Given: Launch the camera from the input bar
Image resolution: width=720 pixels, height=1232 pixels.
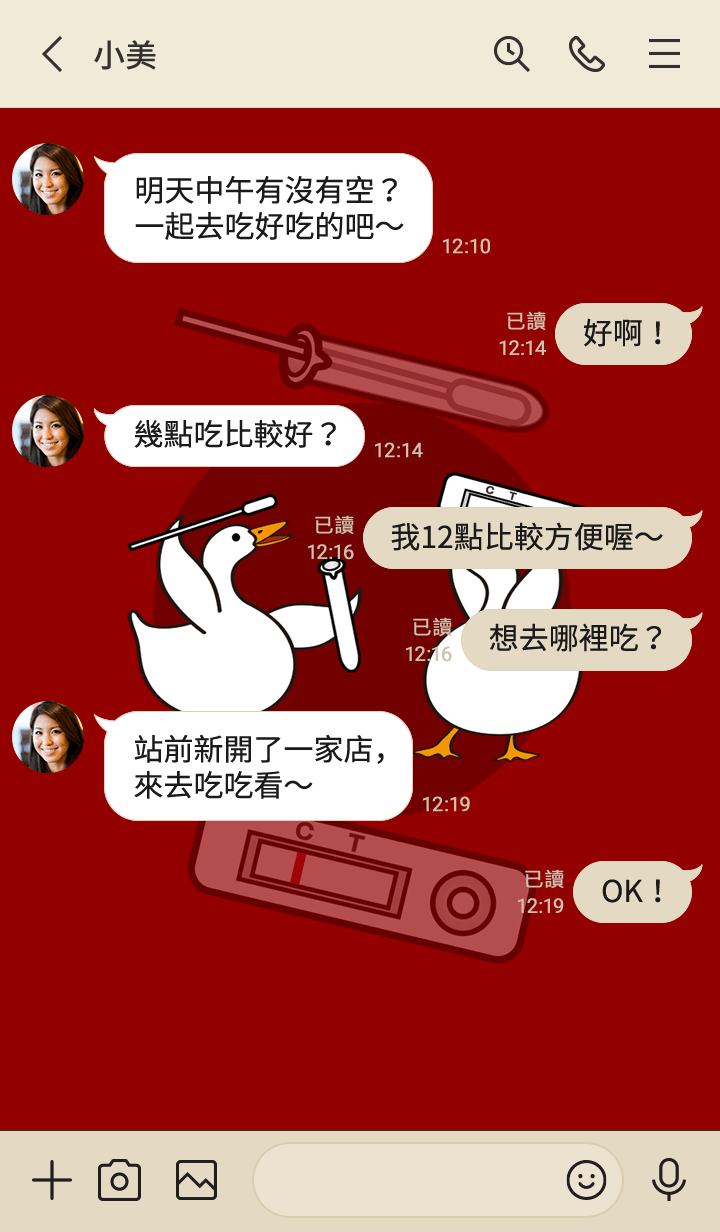Looking at the screenshot, I should [120, 1181].
